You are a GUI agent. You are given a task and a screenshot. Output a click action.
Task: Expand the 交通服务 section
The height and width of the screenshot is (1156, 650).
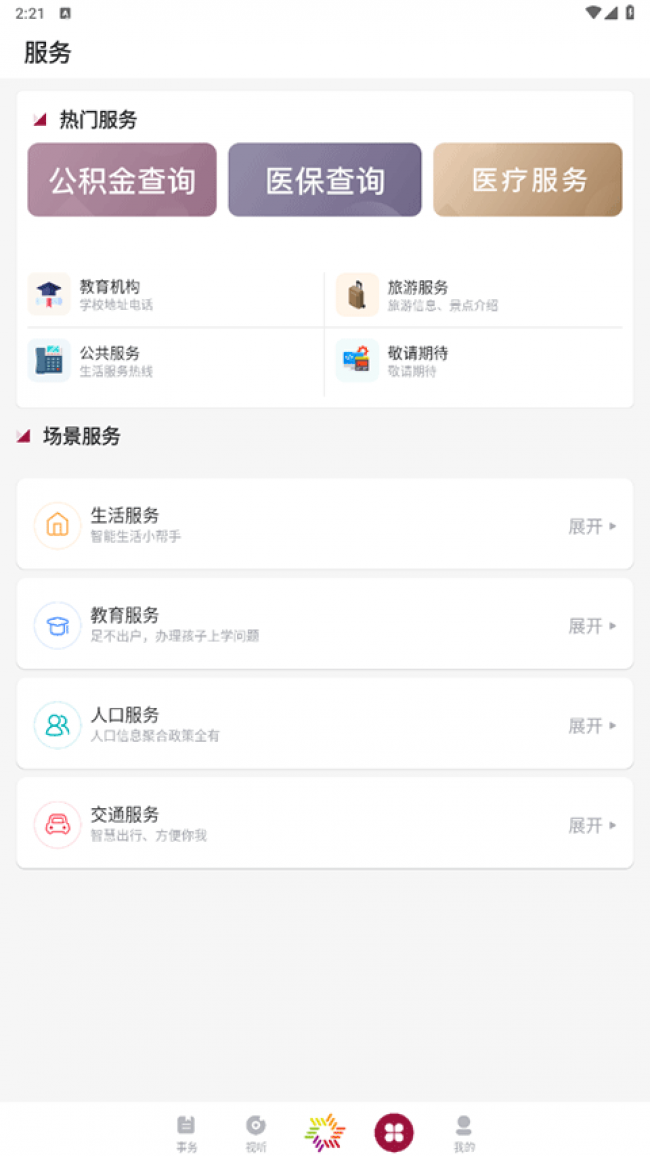[592, 825]
